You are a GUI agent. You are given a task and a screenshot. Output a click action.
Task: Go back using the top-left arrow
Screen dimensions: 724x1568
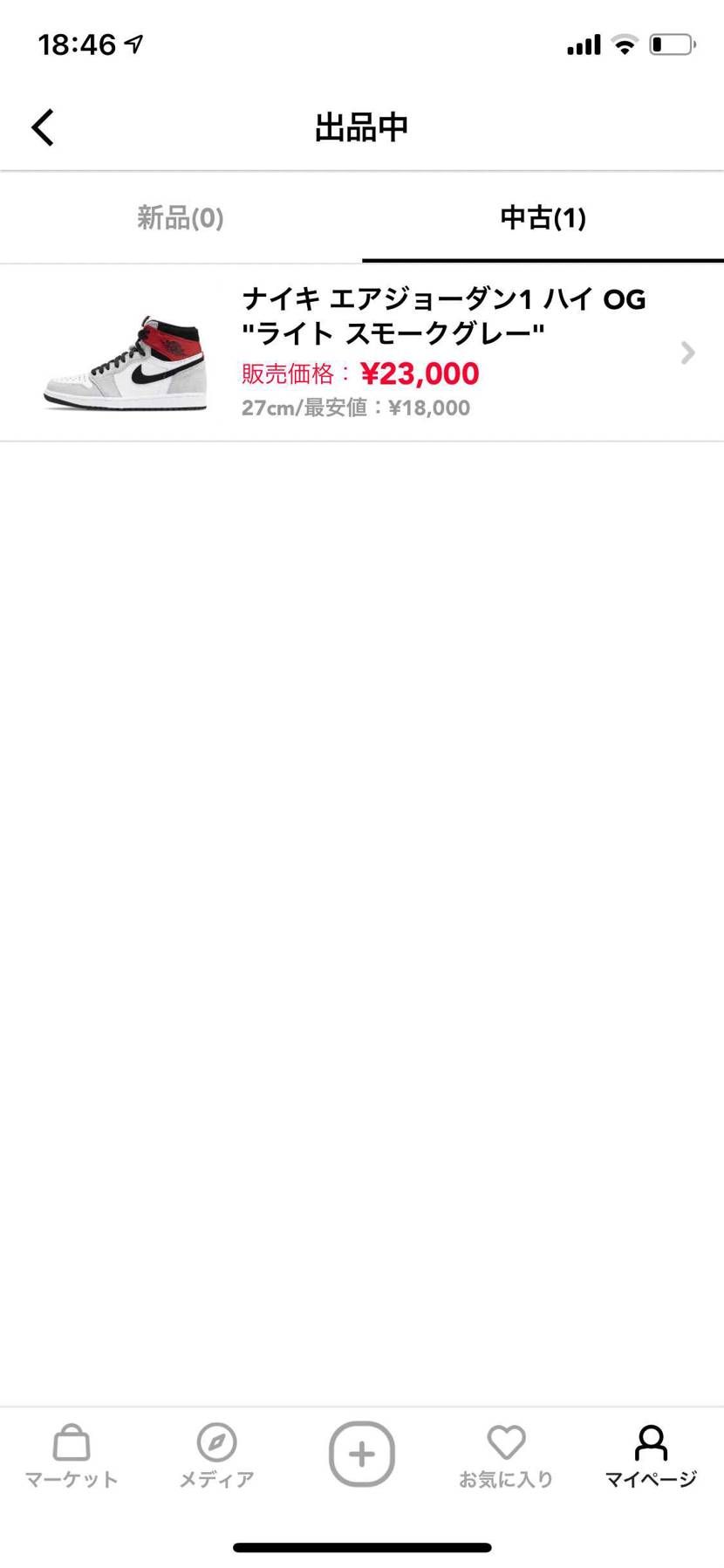pyautogui.click(x=43, y=127)
